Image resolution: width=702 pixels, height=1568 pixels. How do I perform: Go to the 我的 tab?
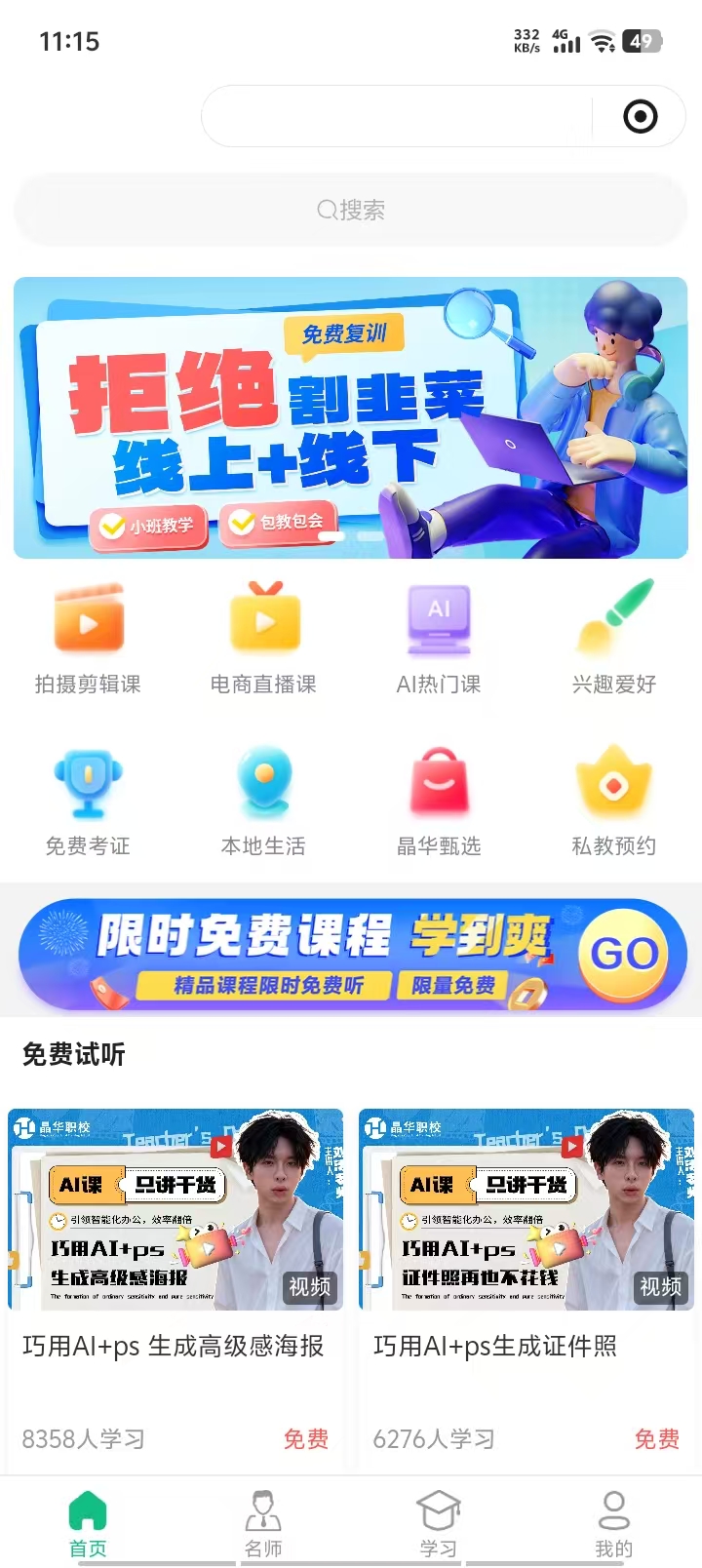[614, 1523]
